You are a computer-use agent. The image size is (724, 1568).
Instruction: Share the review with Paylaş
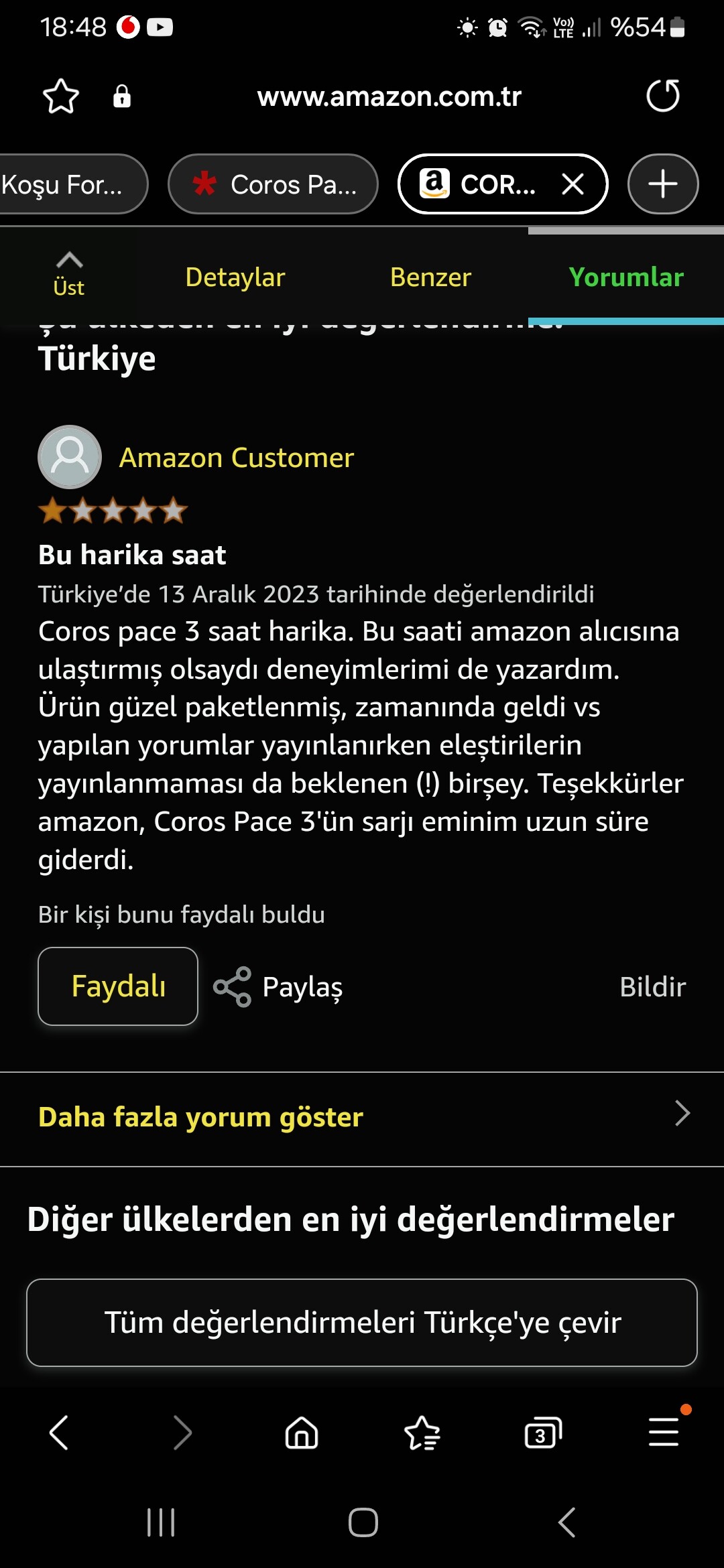click(x=278, y=987)
